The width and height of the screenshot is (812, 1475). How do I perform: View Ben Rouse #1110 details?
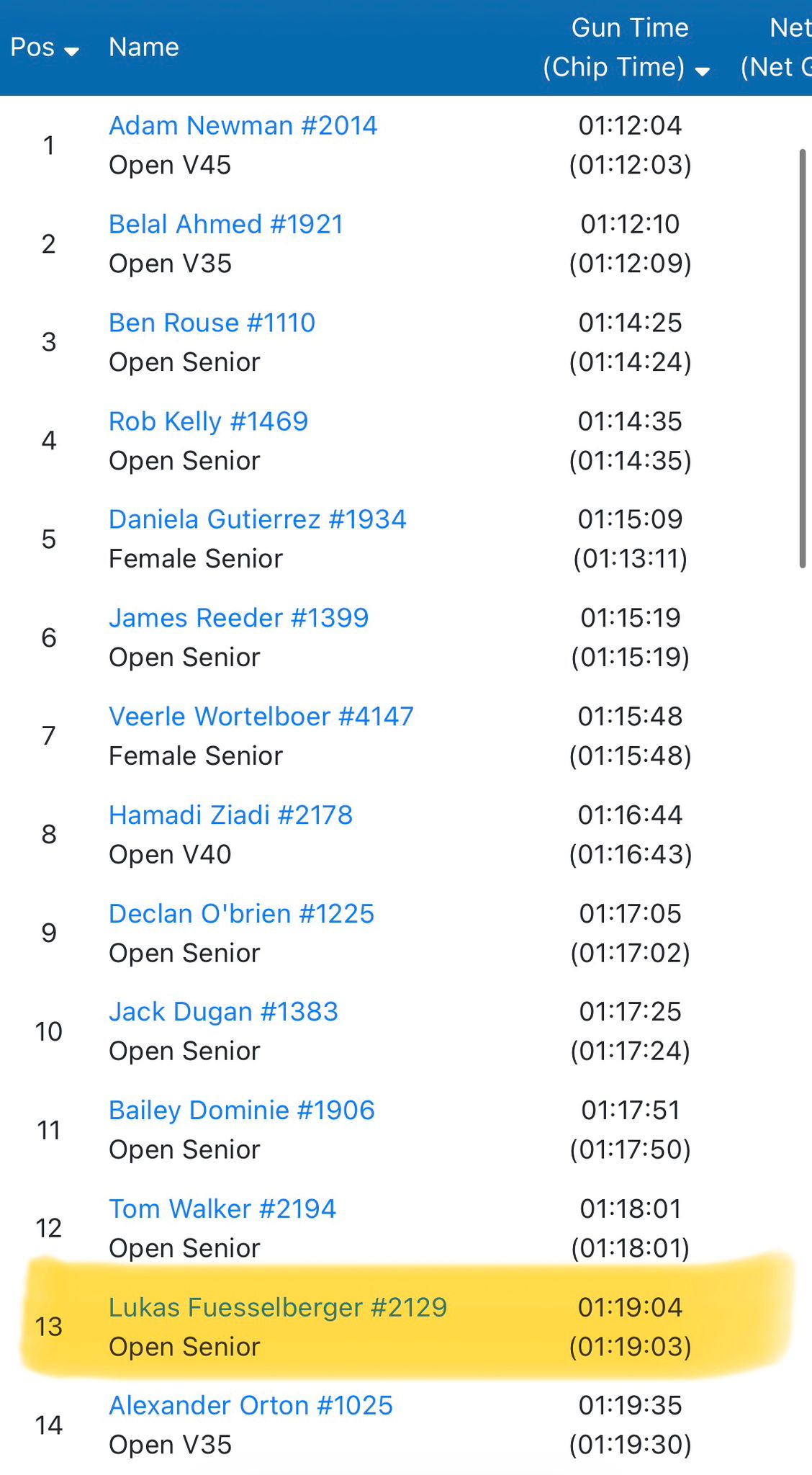[212, 323]
